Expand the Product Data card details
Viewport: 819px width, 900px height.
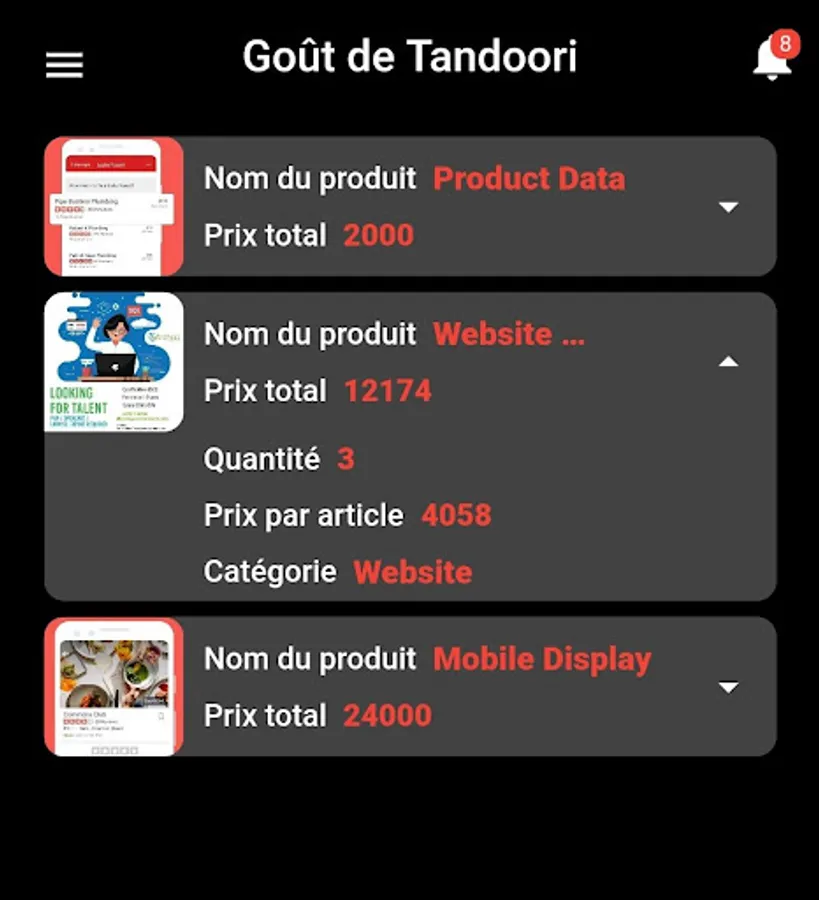click(729, 207)
